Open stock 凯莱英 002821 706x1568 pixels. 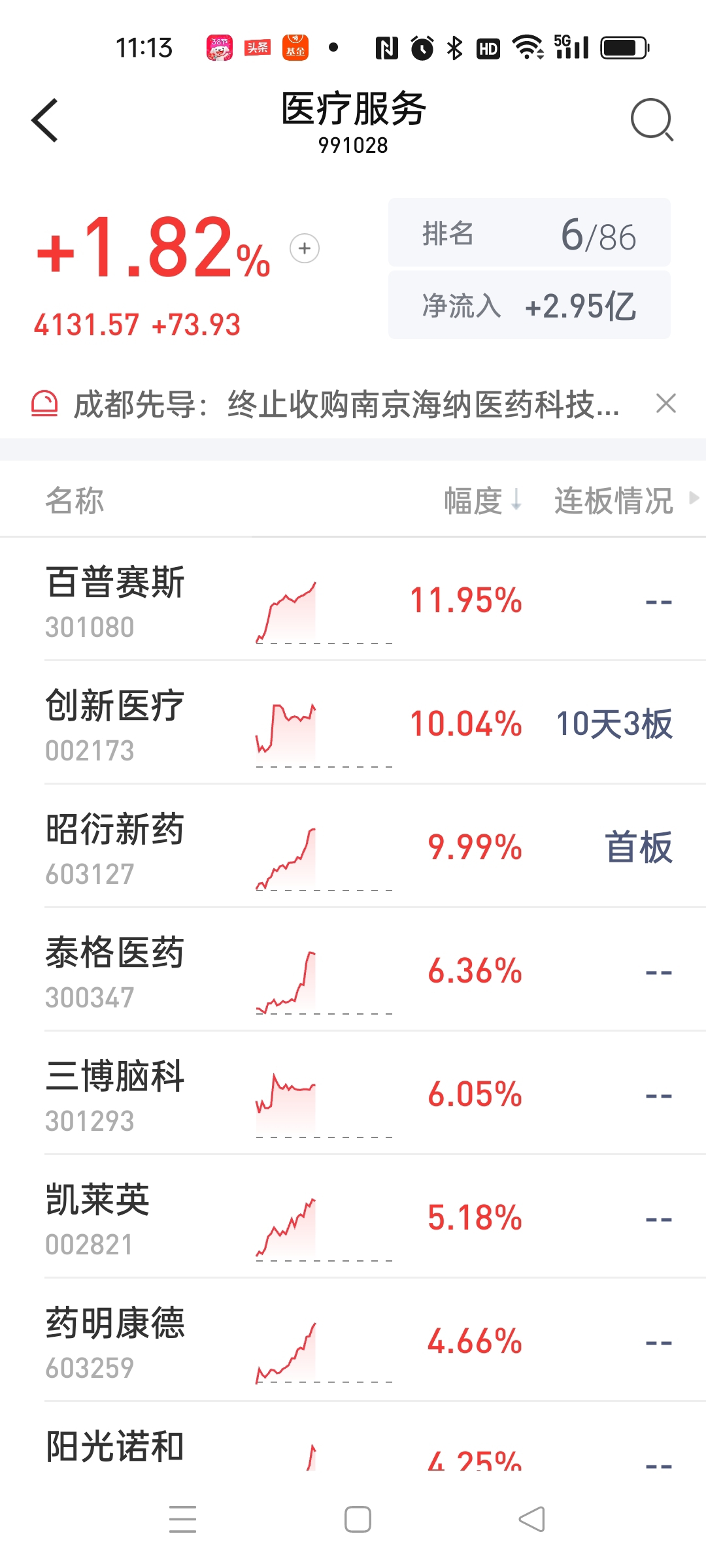click(x=353, y=1217)
